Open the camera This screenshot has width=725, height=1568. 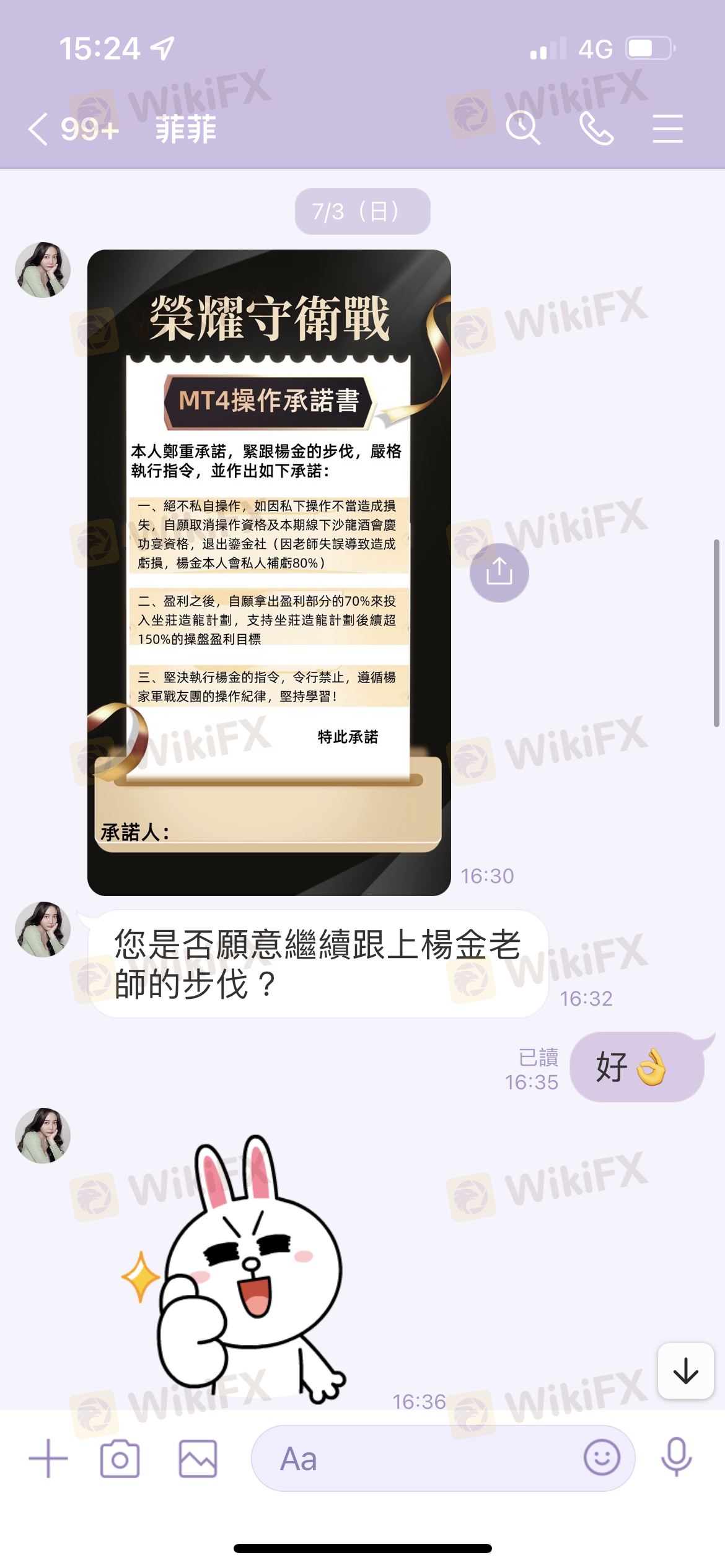coord(120,1458)
